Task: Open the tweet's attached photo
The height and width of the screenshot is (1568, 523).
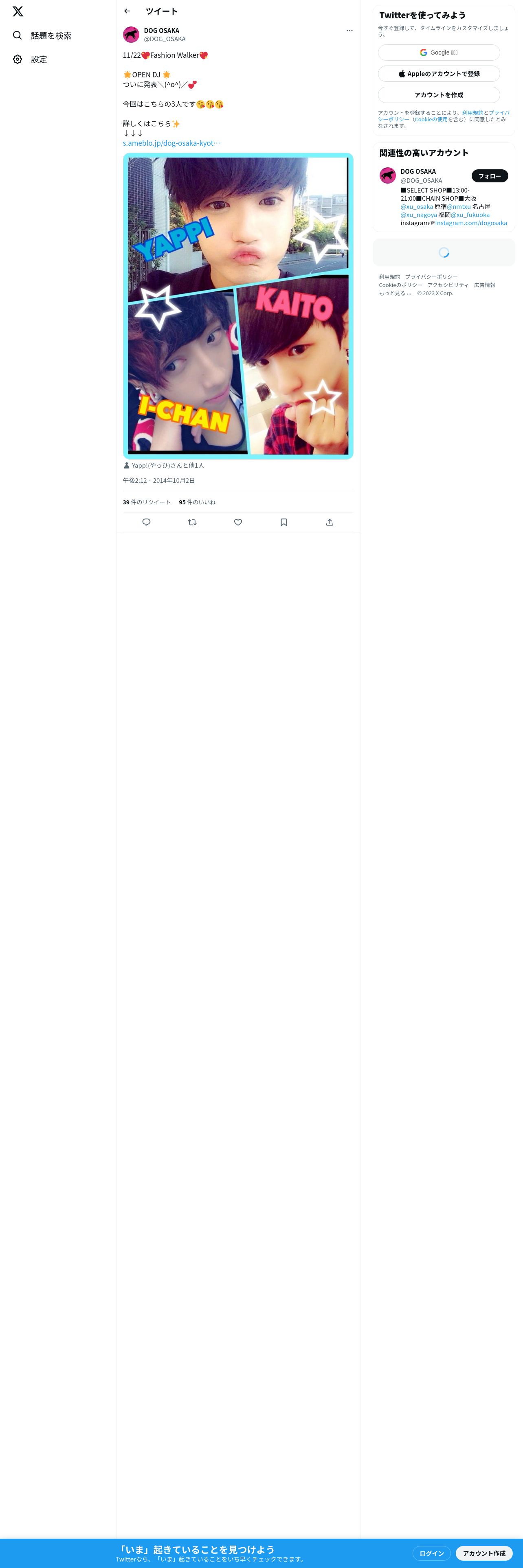Action: pyautogui.click(x=238, y=306)
